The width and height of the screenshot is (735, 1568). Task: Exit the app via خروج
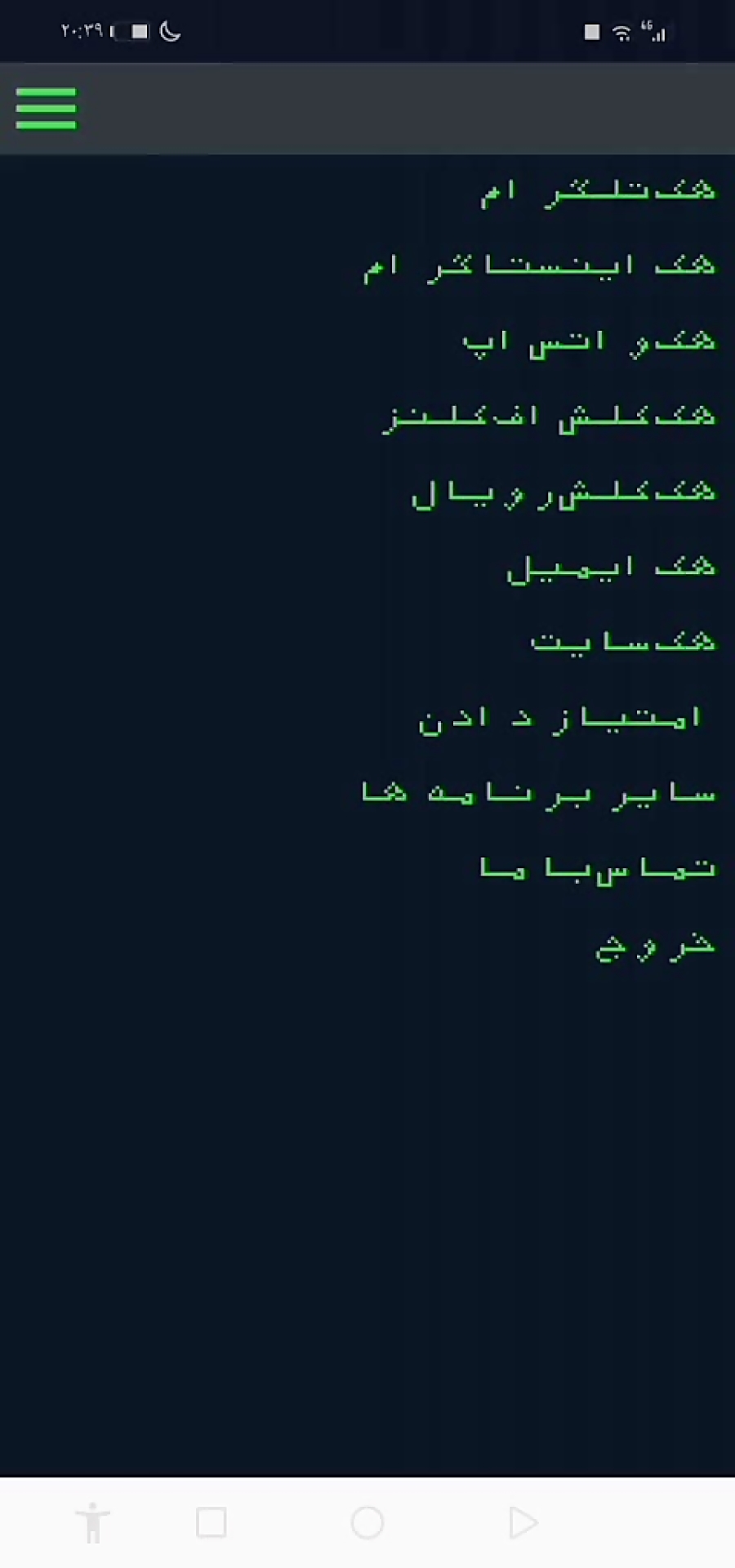point(656,946)
